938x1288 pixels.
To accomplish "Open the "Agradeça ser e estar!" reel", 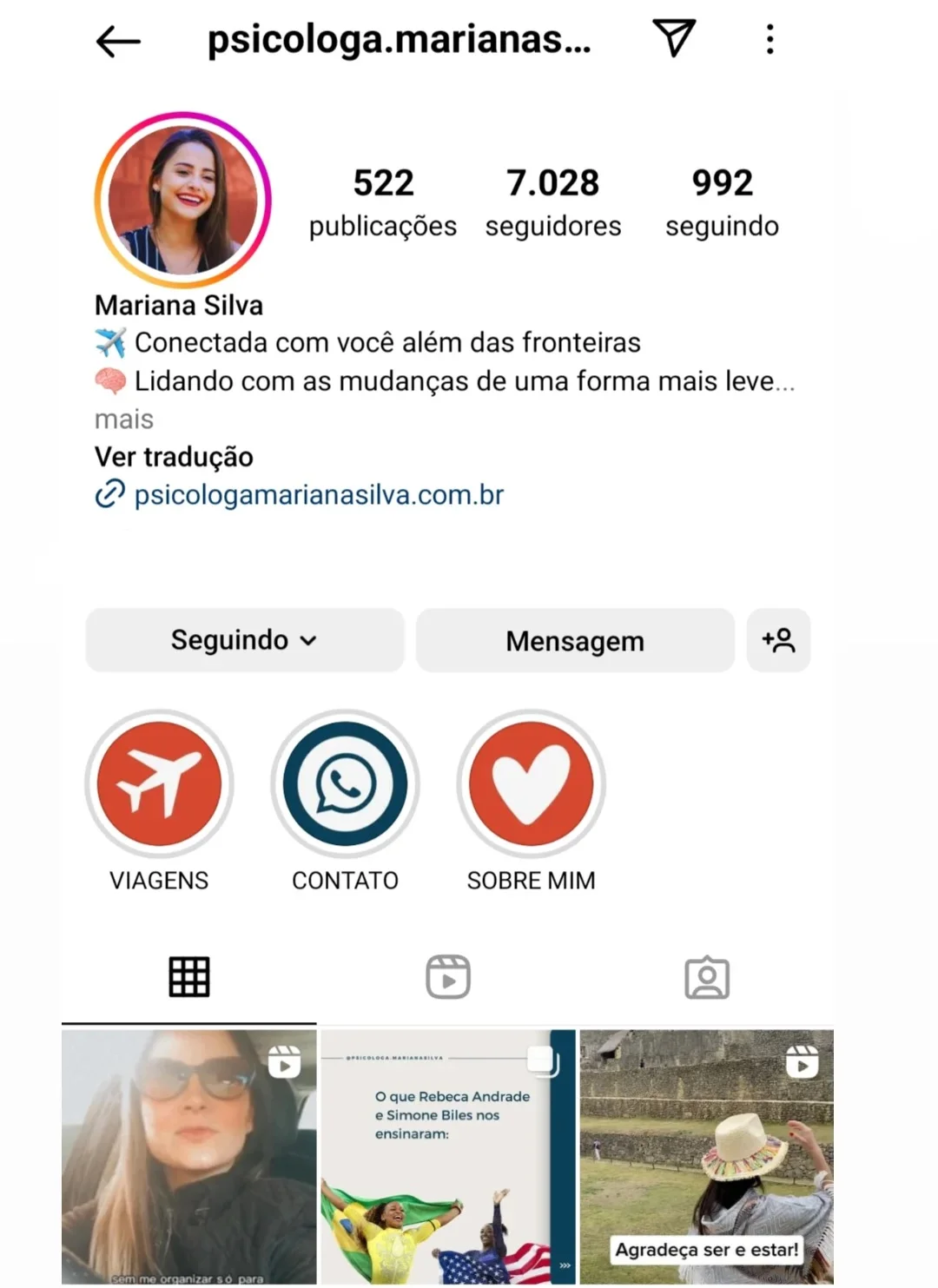I will (x=706, y=1156).
